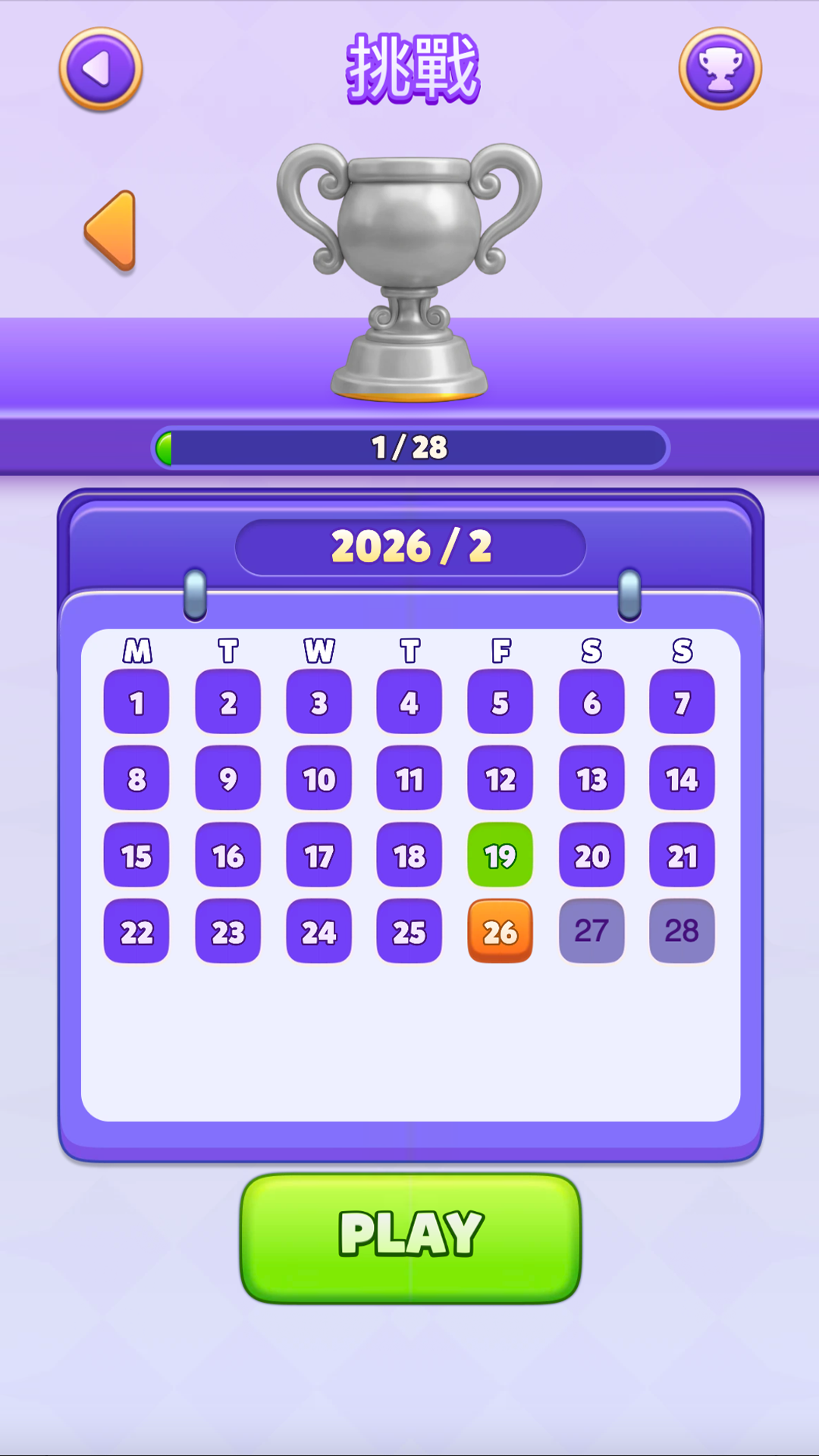Viewport: 819px width, 1456px height.
Task: Tap day 18 on the calendar
Action: 409,855
